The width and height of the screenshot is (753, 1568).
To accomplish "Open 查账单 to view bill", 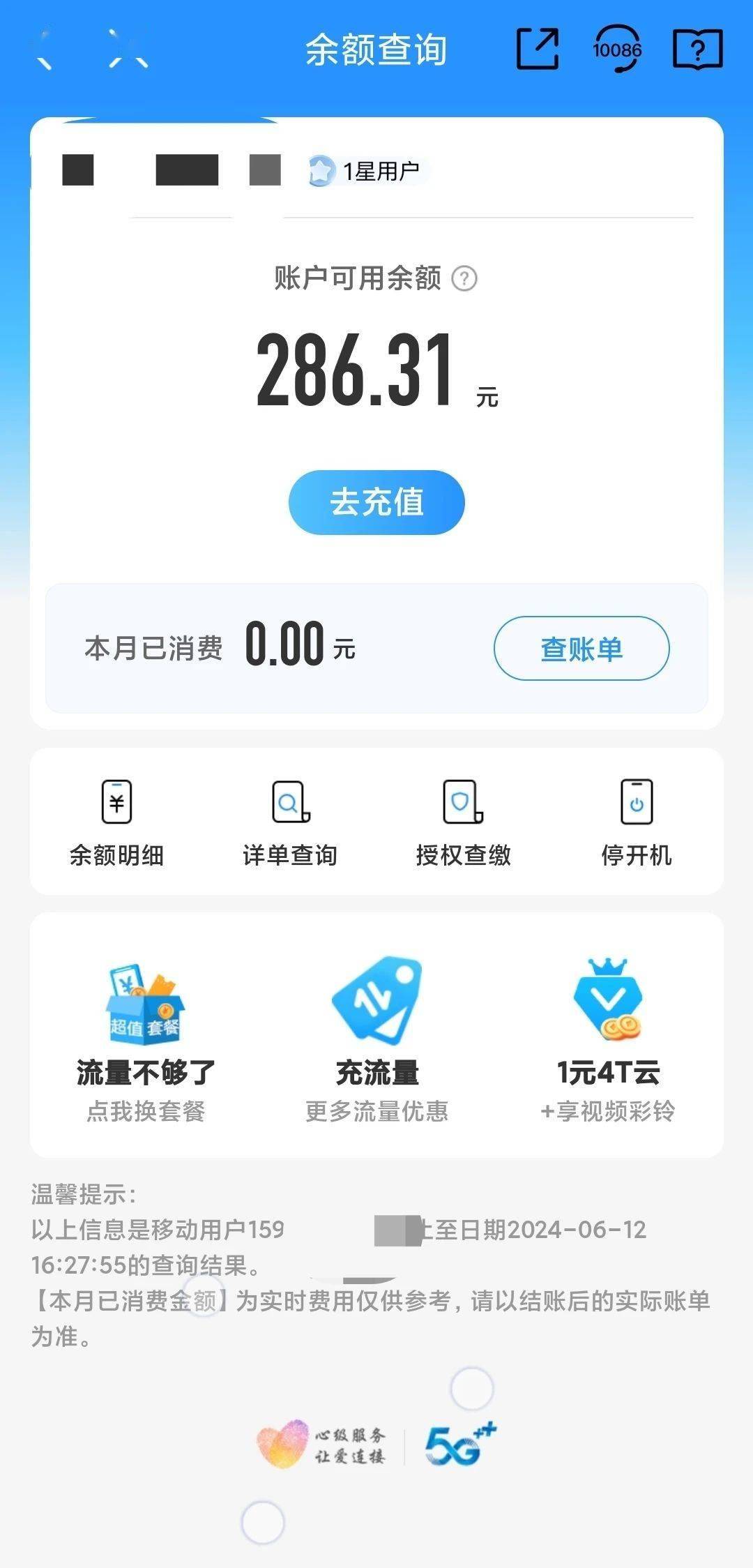I will click(581, 649).
